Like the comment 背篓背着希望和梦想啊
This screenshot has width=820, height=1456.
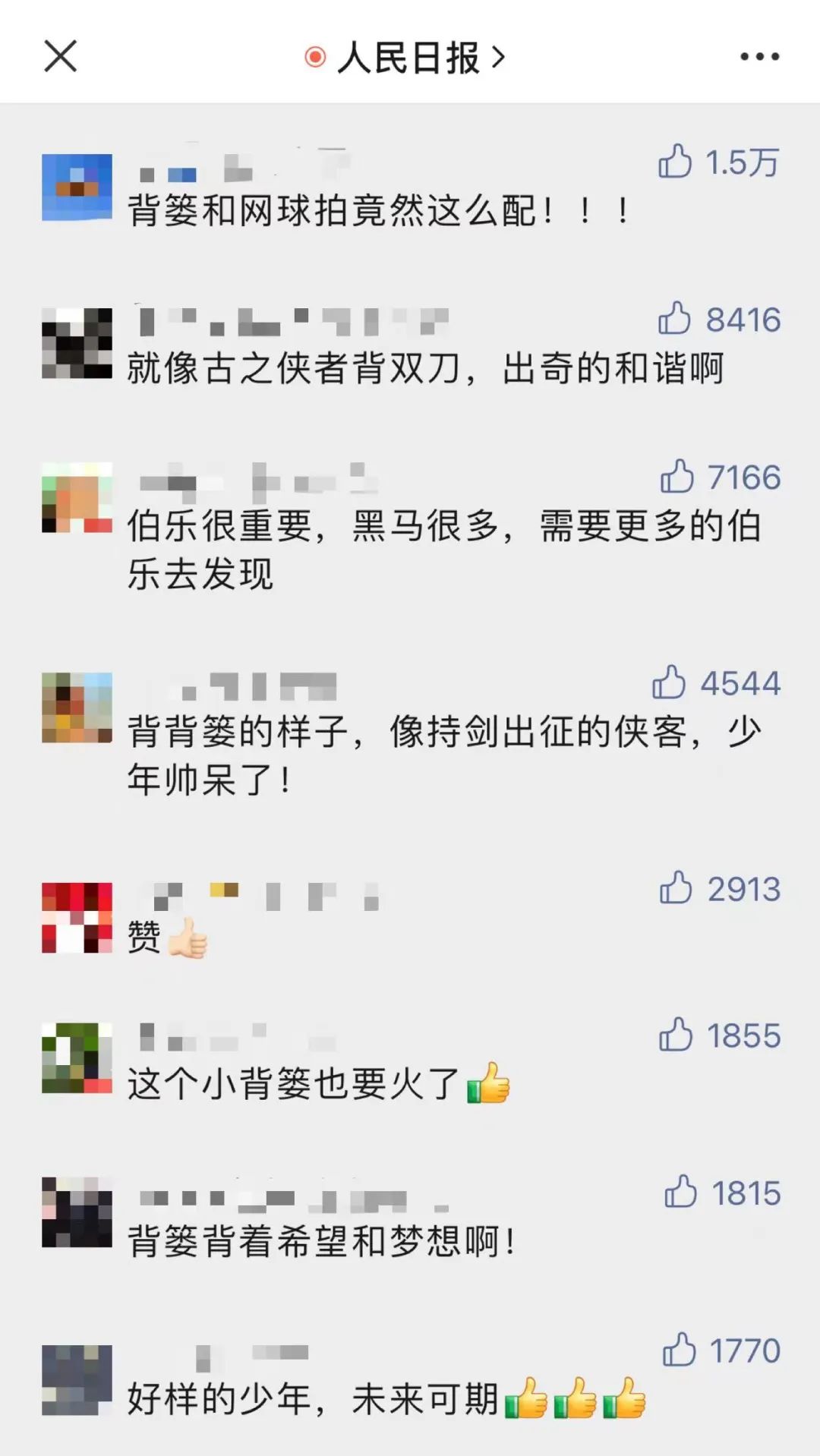680,1192
